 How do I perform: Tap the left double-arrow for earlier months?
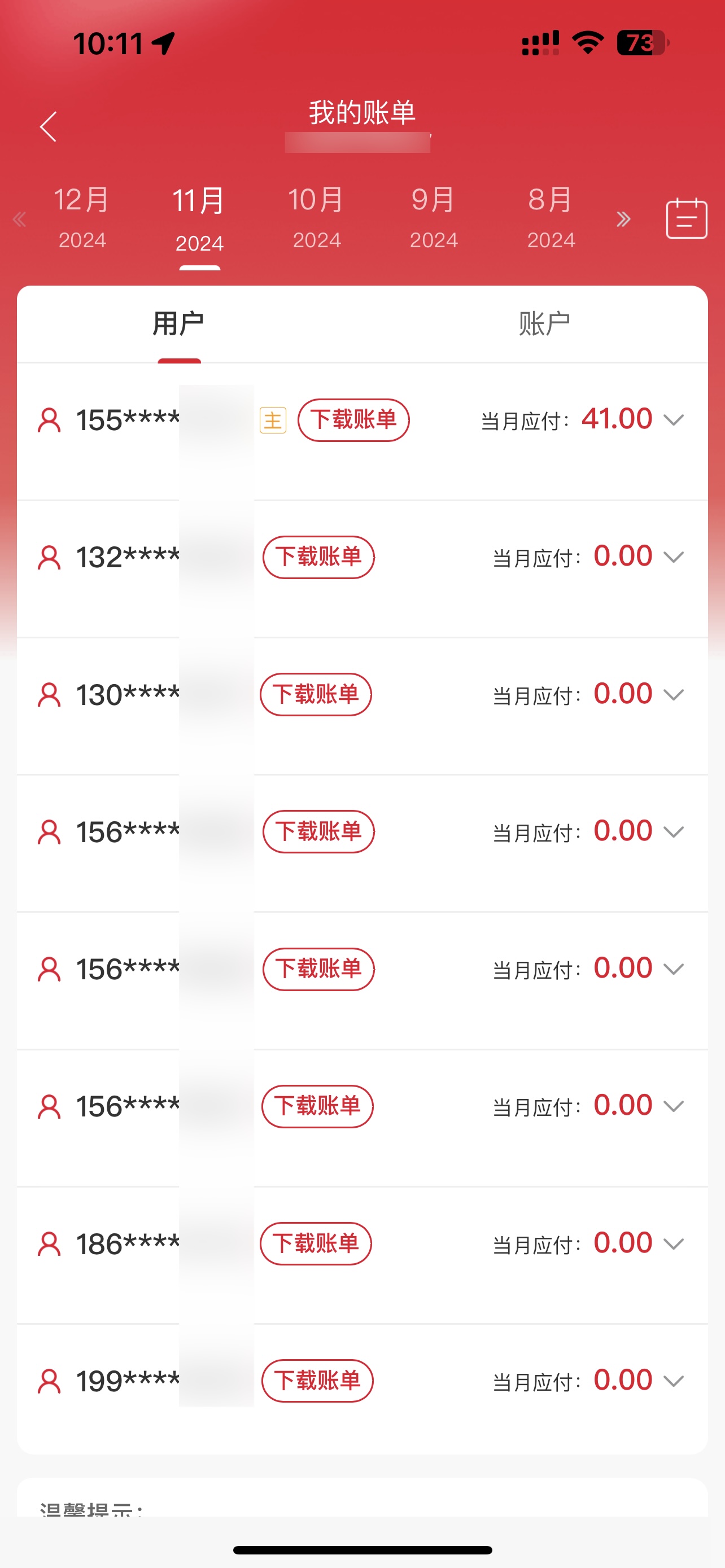tap(19, 219)
